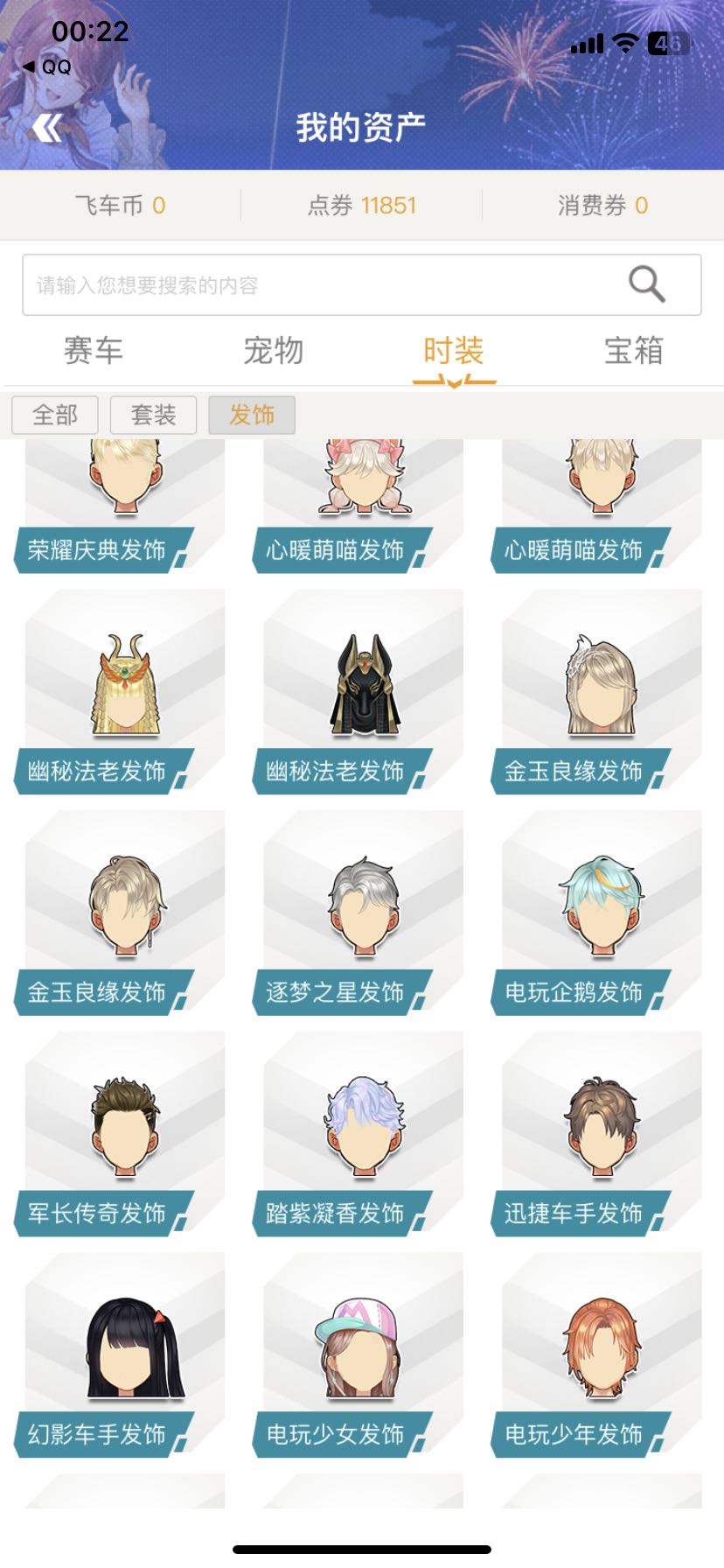Open the 宝箱 tab
Viewport: 724px width, 1568px height.
[x=634, y=351]
